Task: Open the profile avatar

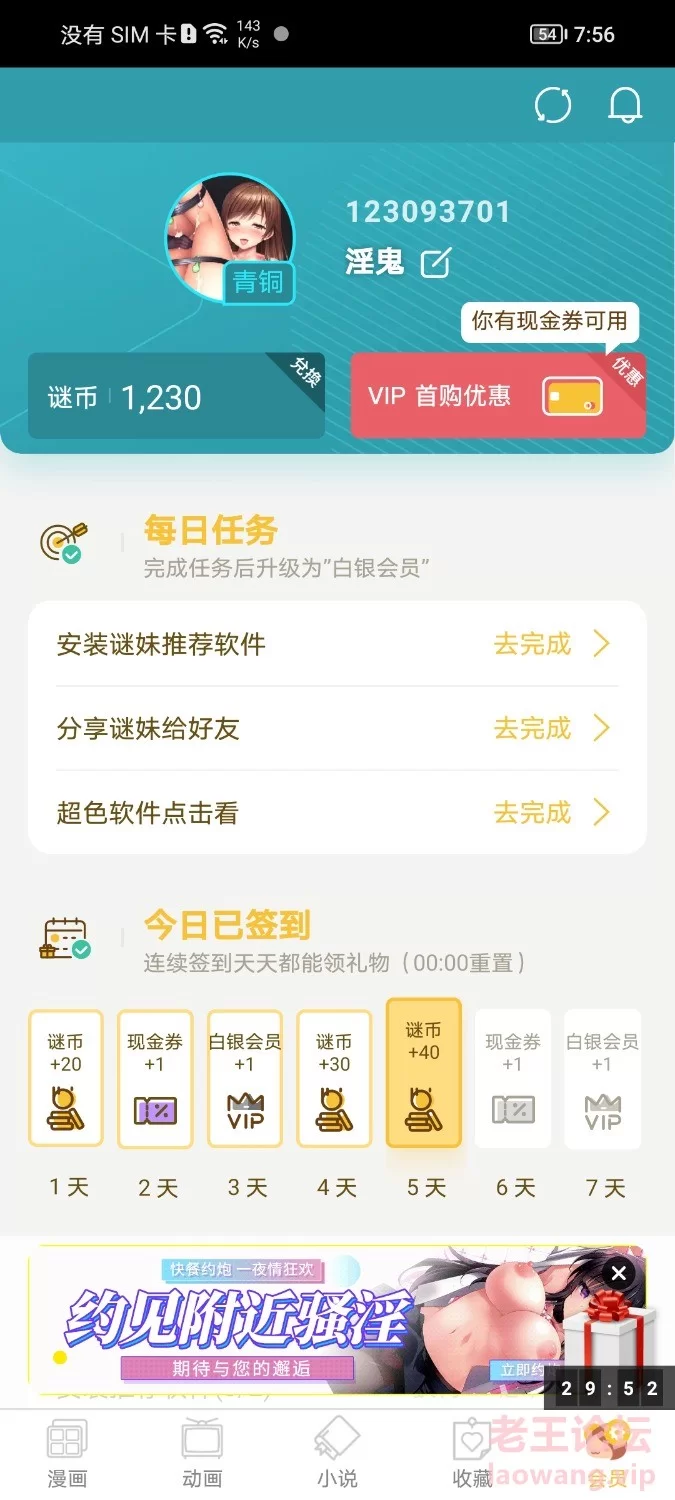Action: tap(230, 238)
